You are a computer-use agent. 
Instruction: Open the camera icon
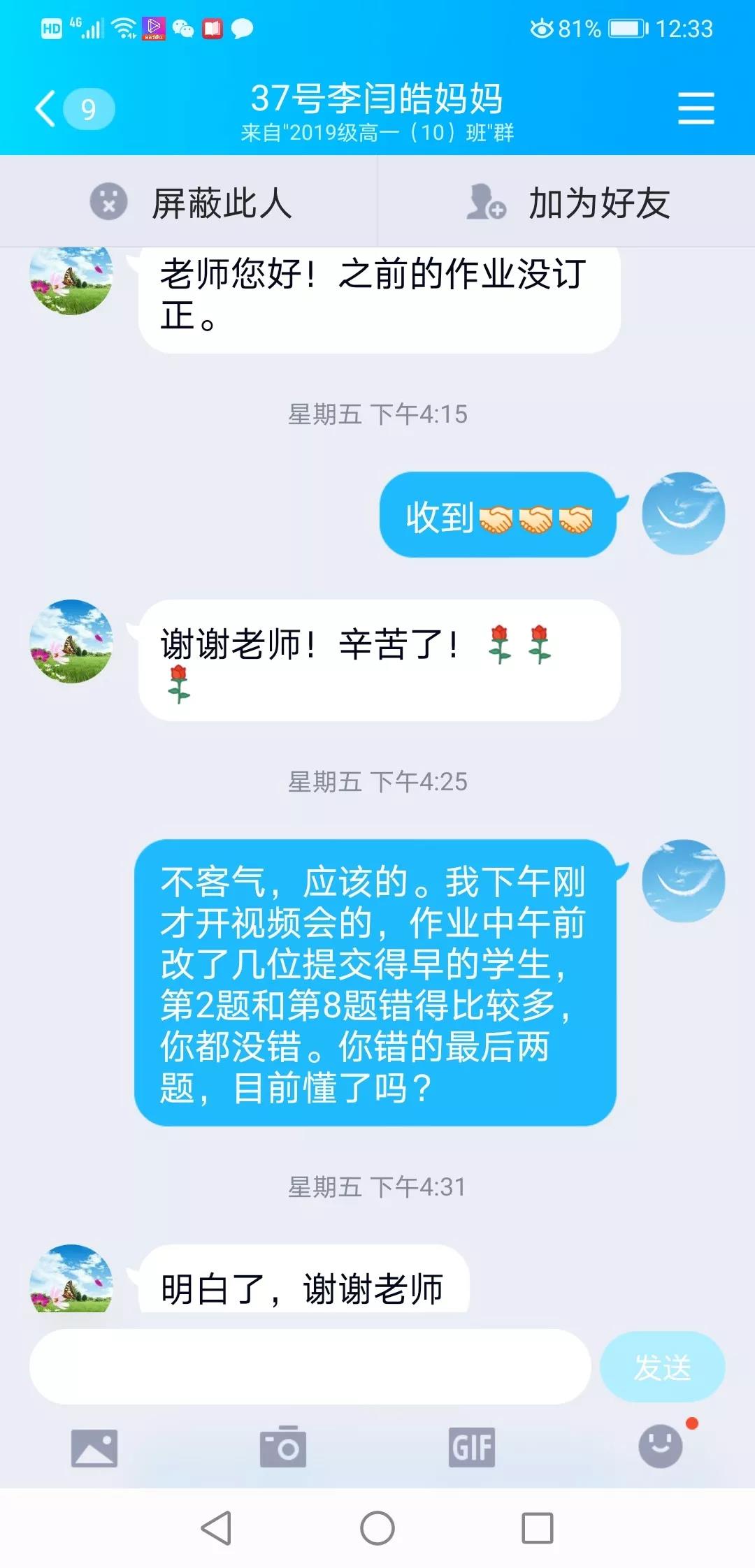(x=283, y=1446)
